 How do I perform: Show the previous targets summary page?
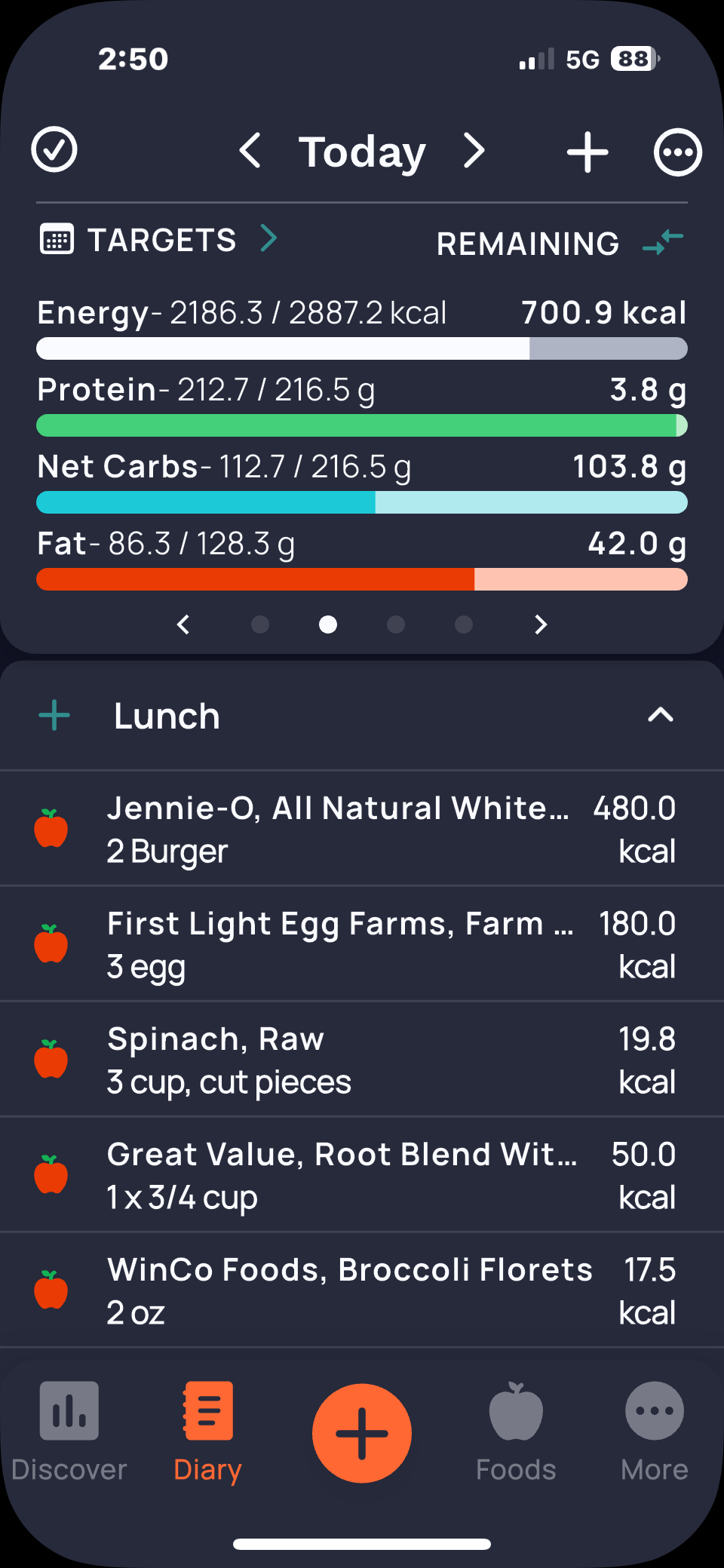(183, 624)
